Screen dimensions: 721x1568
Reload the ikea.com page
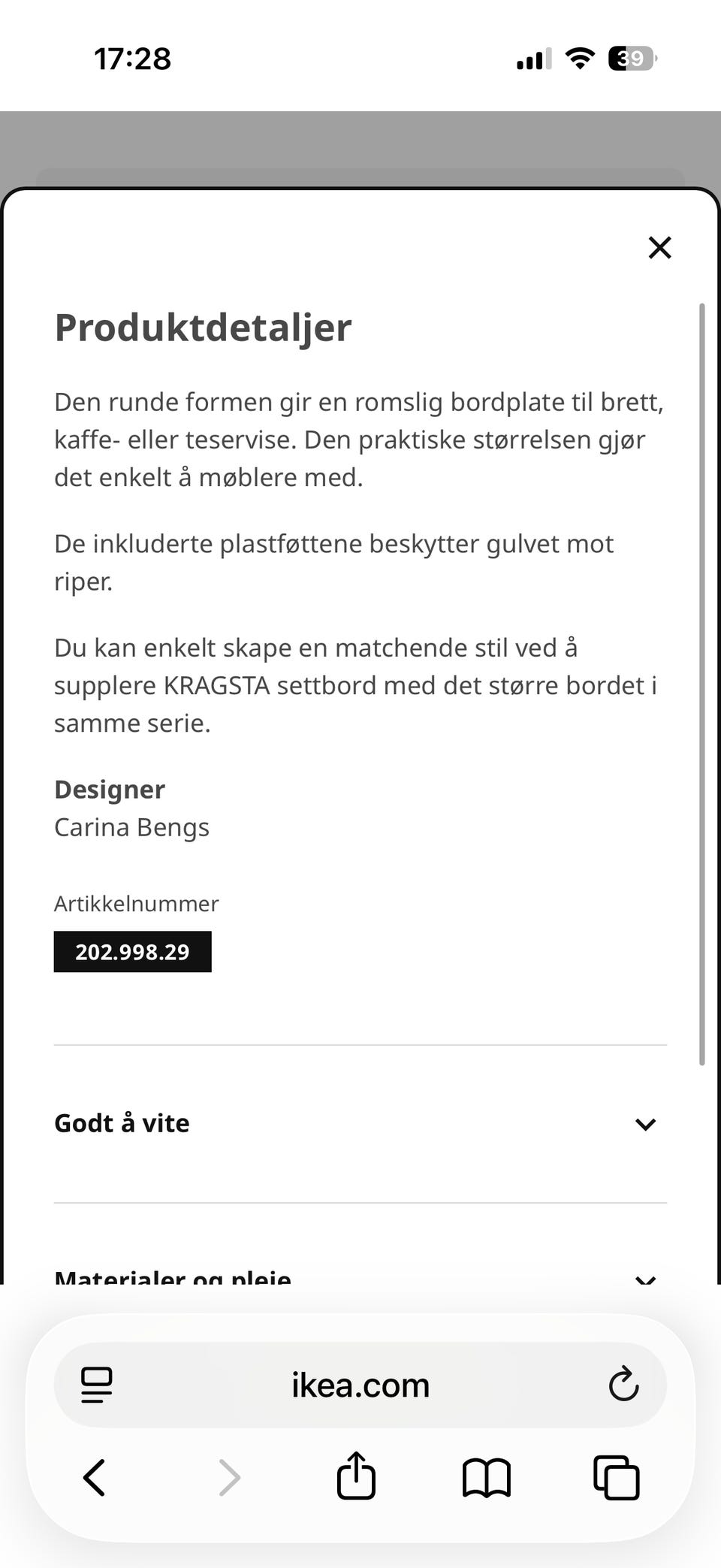(624, 1385)
